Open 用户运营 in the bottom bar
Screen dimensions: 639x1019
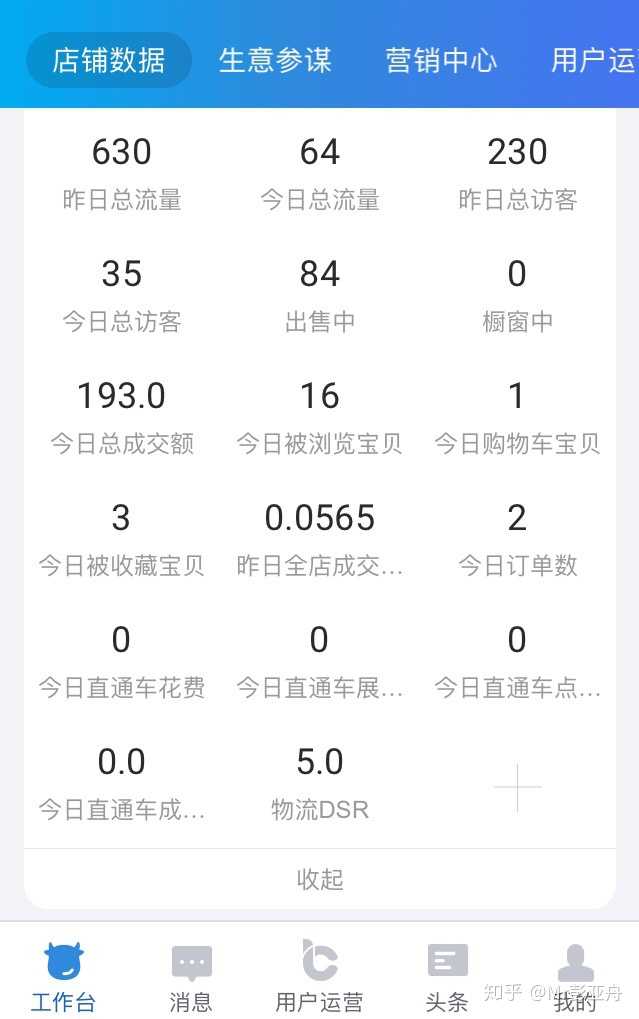tap(319, 975)
